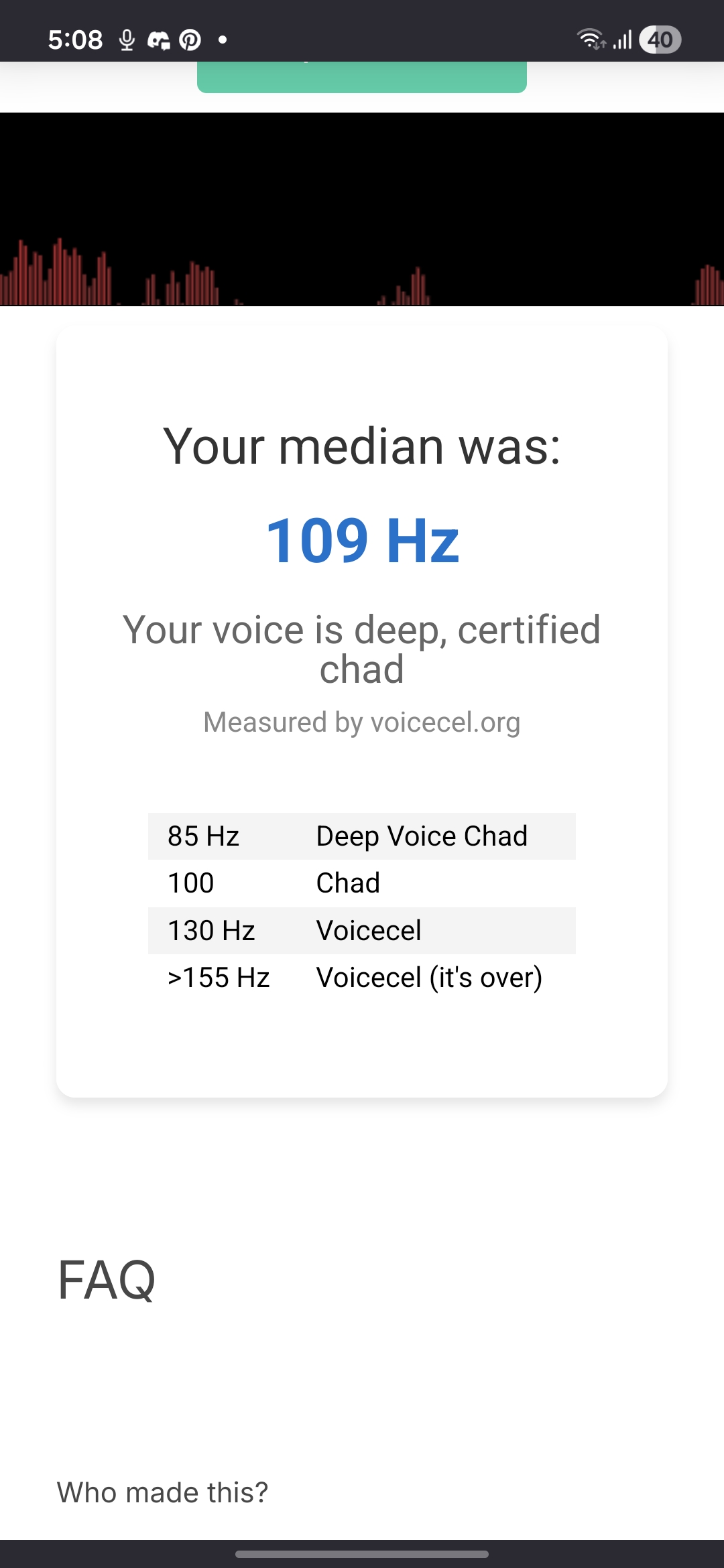Tap the 'Your voice is deep, certified chad' verdict
This screenshot has height=1568, width=724.
point(362,648)
